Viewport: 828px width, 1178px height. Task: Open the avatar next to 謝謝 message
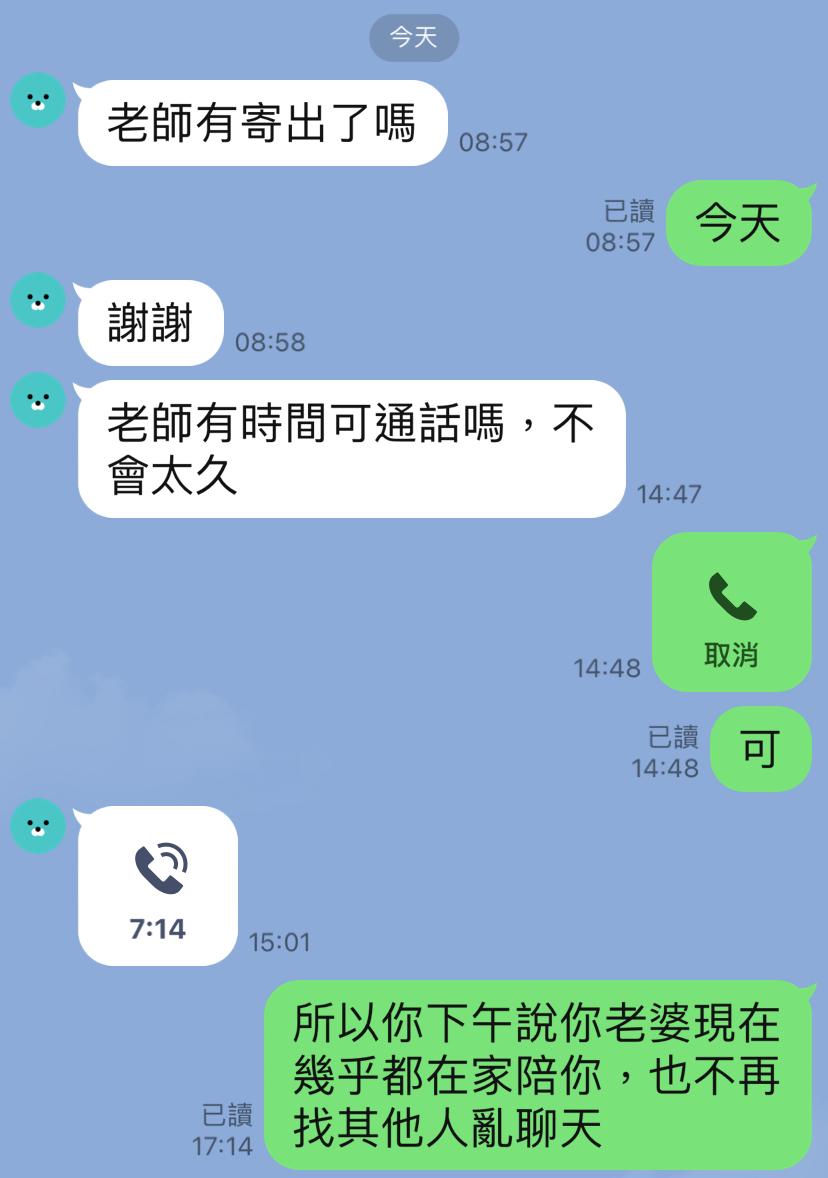(38, 299)
